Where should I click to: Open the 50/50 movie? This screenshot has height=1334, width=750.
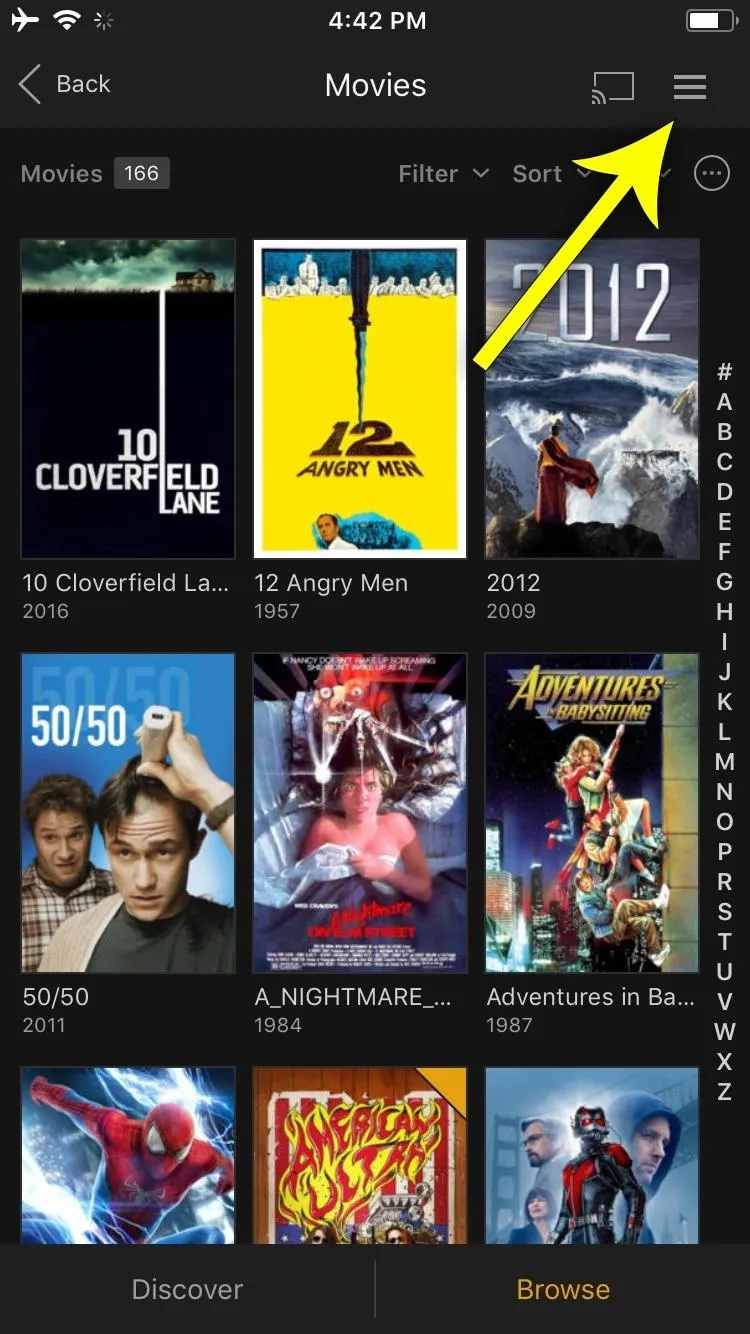[128, 813]
